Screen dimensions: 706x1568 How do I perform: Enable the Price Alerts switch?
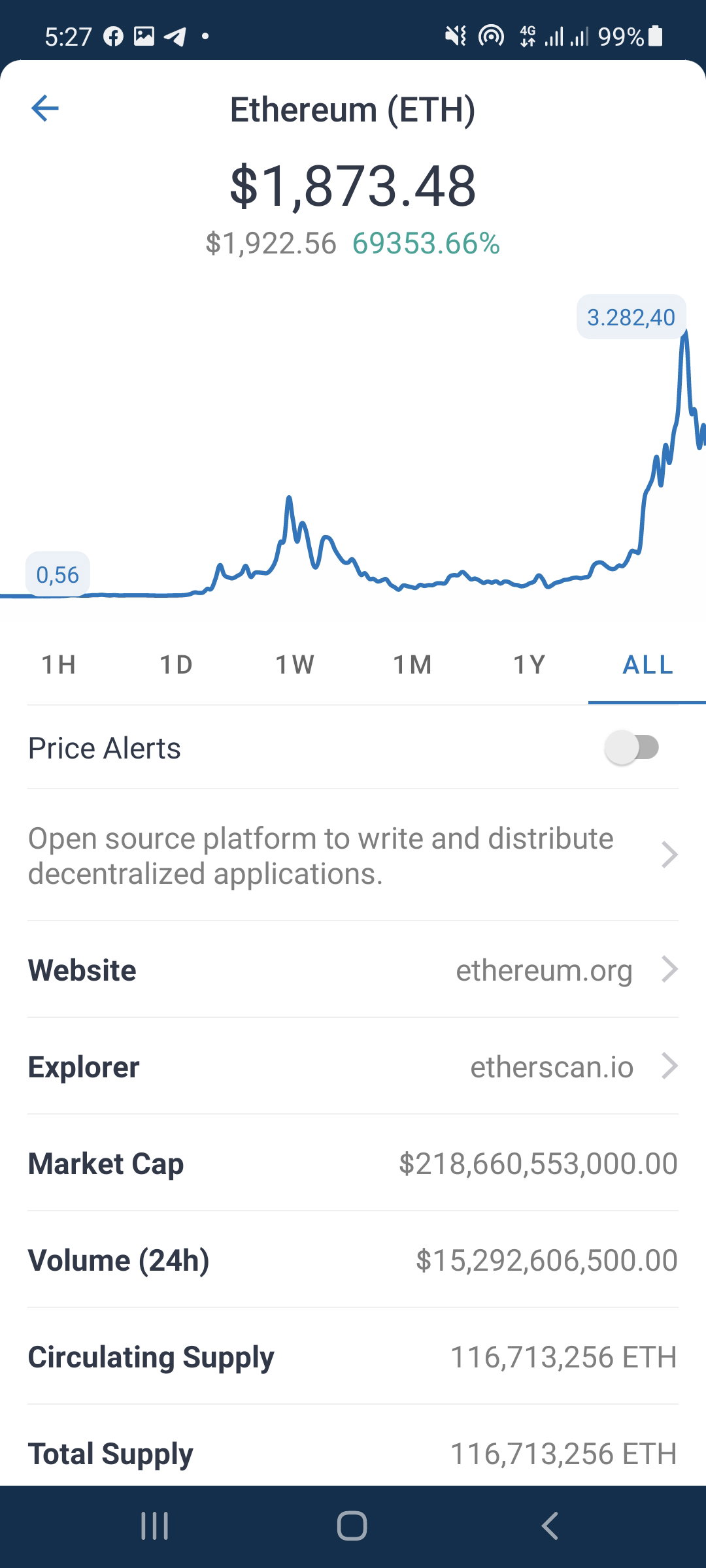(631, 747)
